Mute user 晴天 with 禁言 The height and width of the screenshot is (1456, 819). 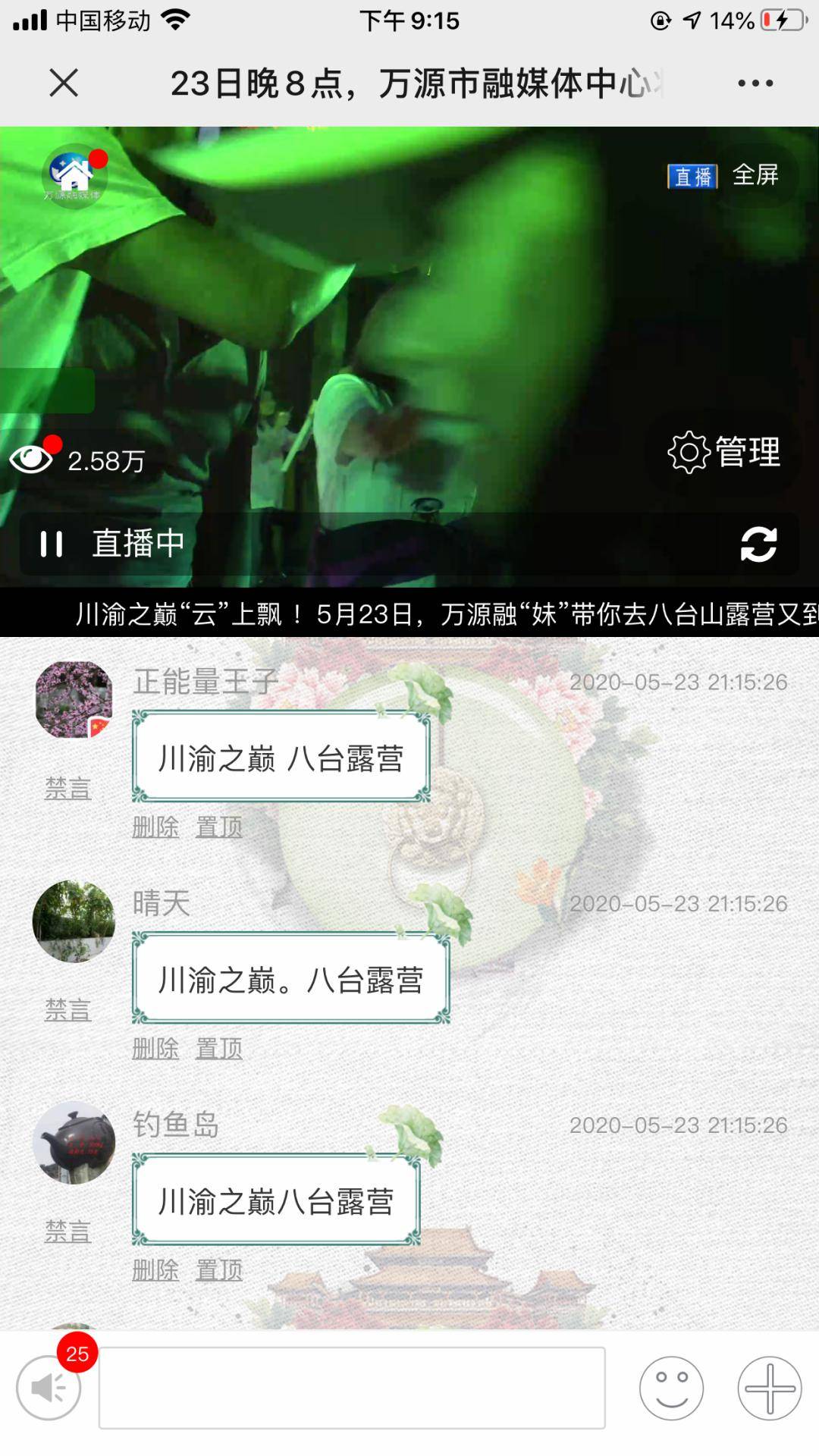coord(67,1010)
